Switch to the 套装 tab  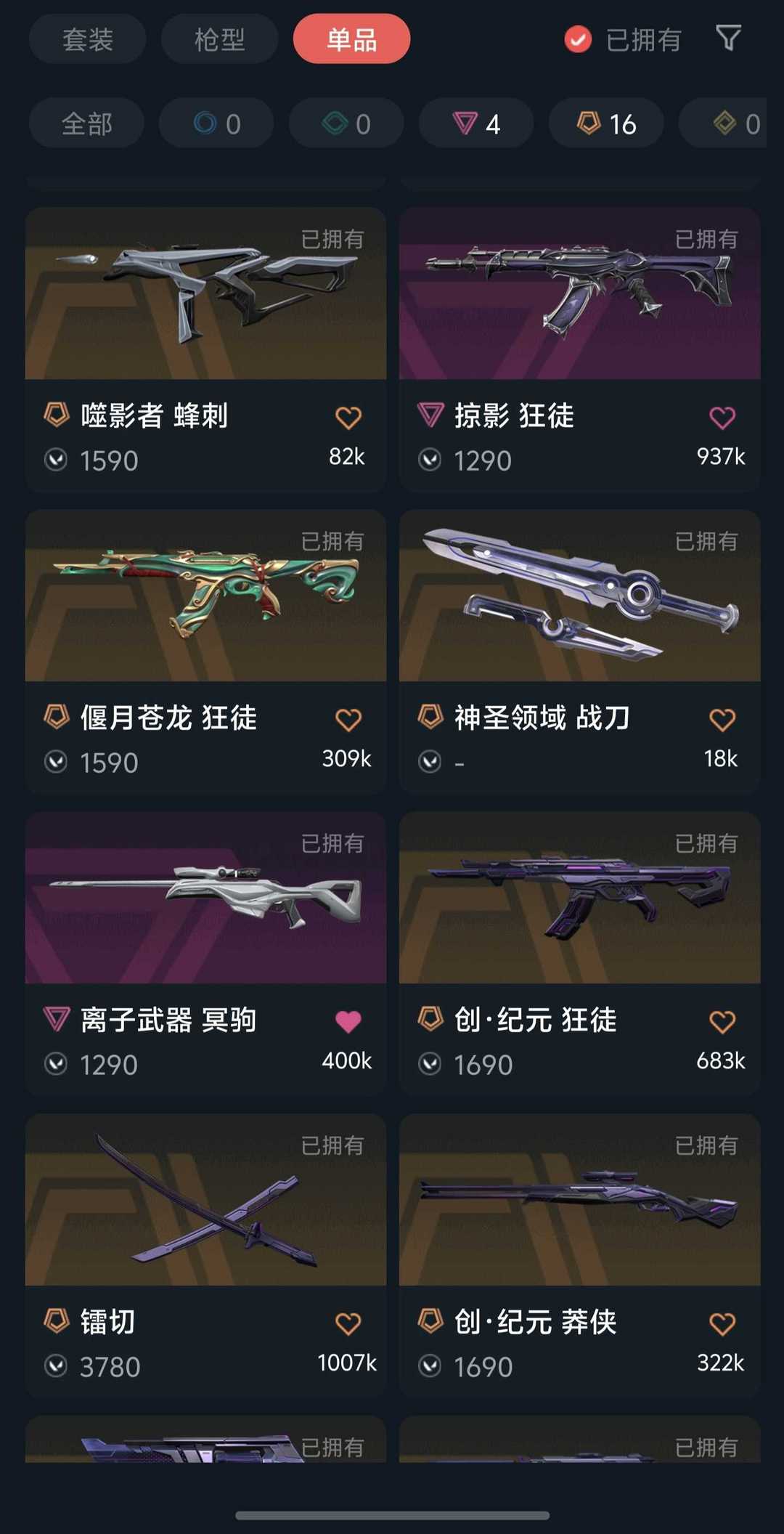click(x=87, y=39)
